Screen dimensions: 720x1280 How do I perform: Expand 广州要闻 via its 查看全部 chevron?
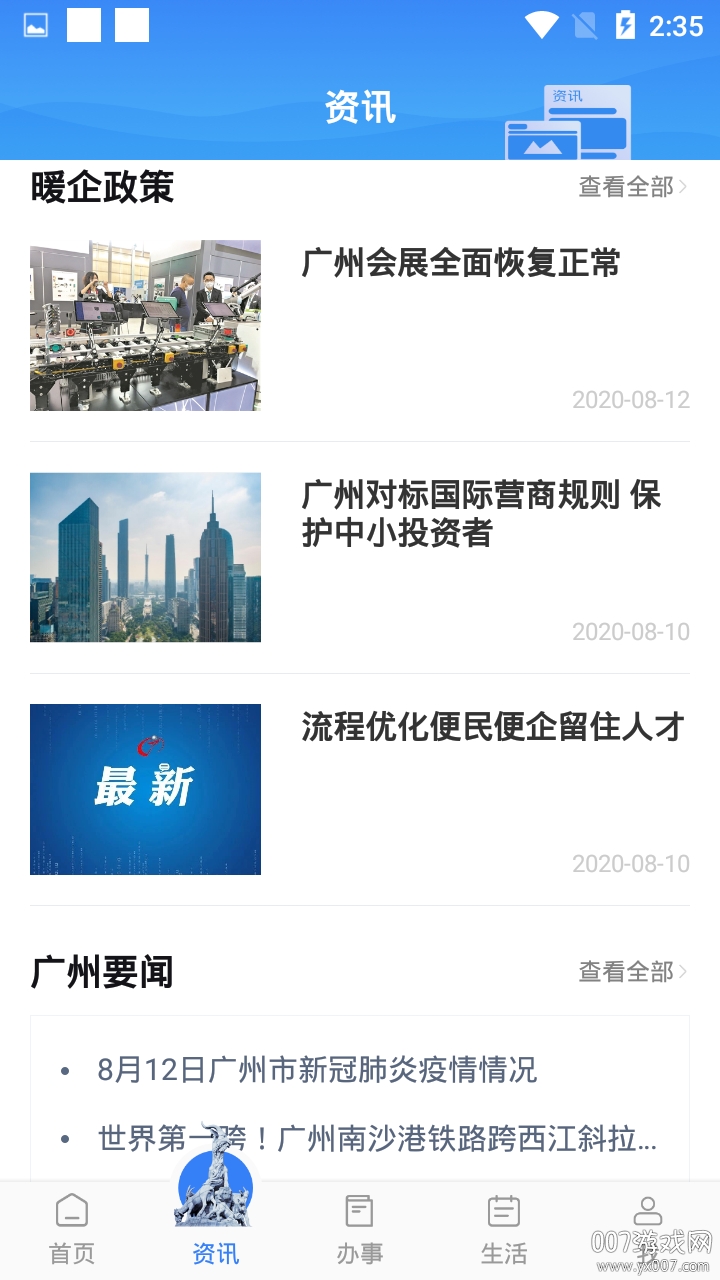point(631,971)
